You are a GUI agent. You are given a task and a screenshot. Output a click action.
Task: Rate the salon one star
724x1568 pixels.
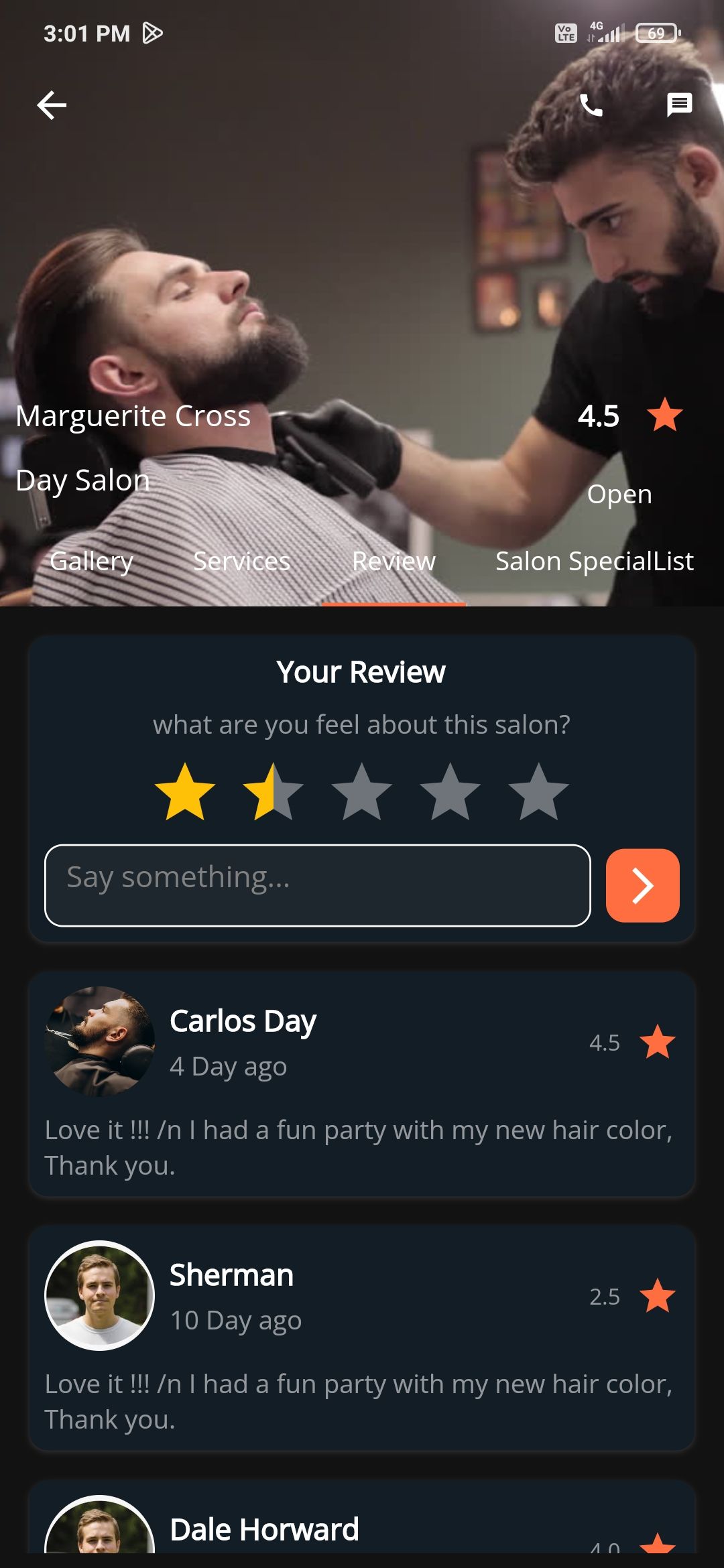click(x=184, y=792)
